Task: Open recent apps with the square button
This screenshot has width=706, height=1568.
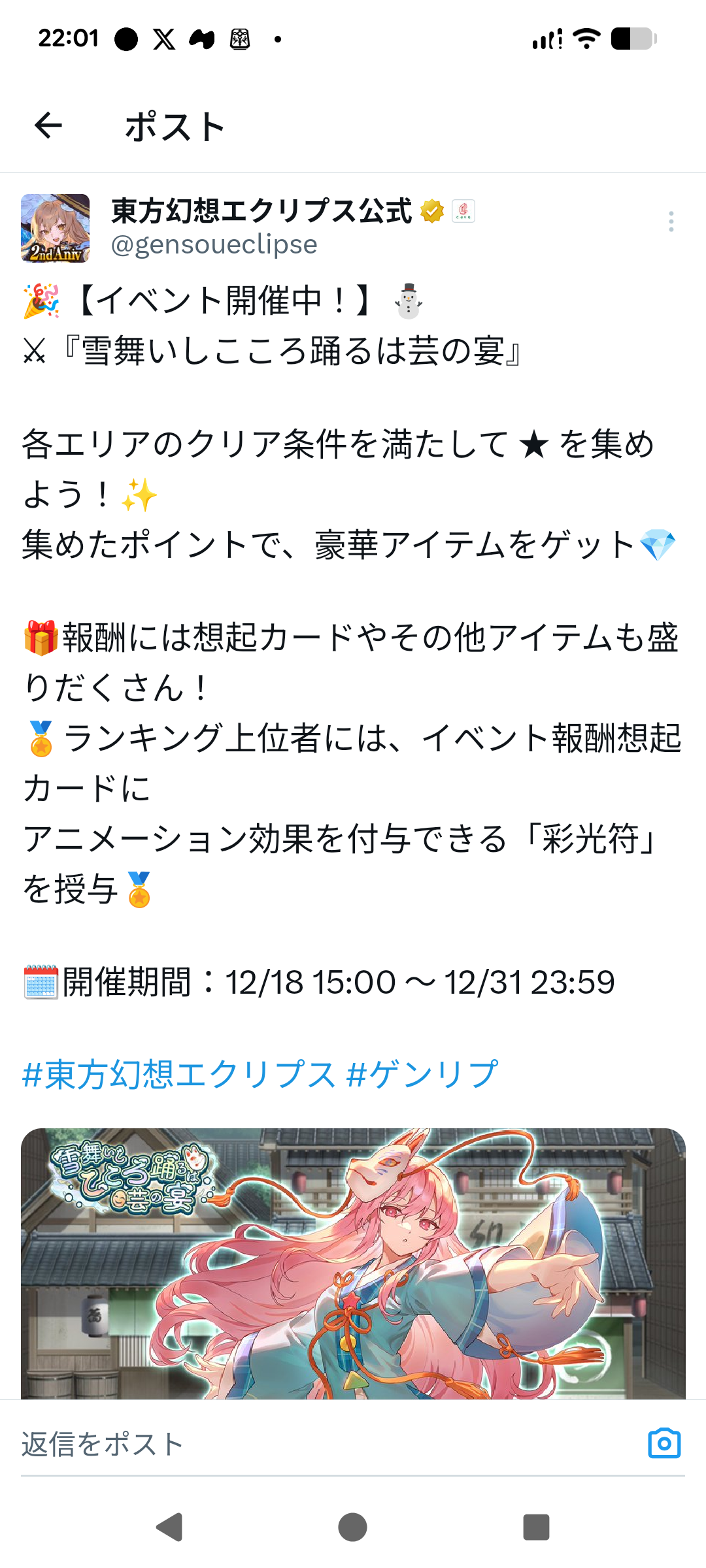Action: tap(536, 1527)
